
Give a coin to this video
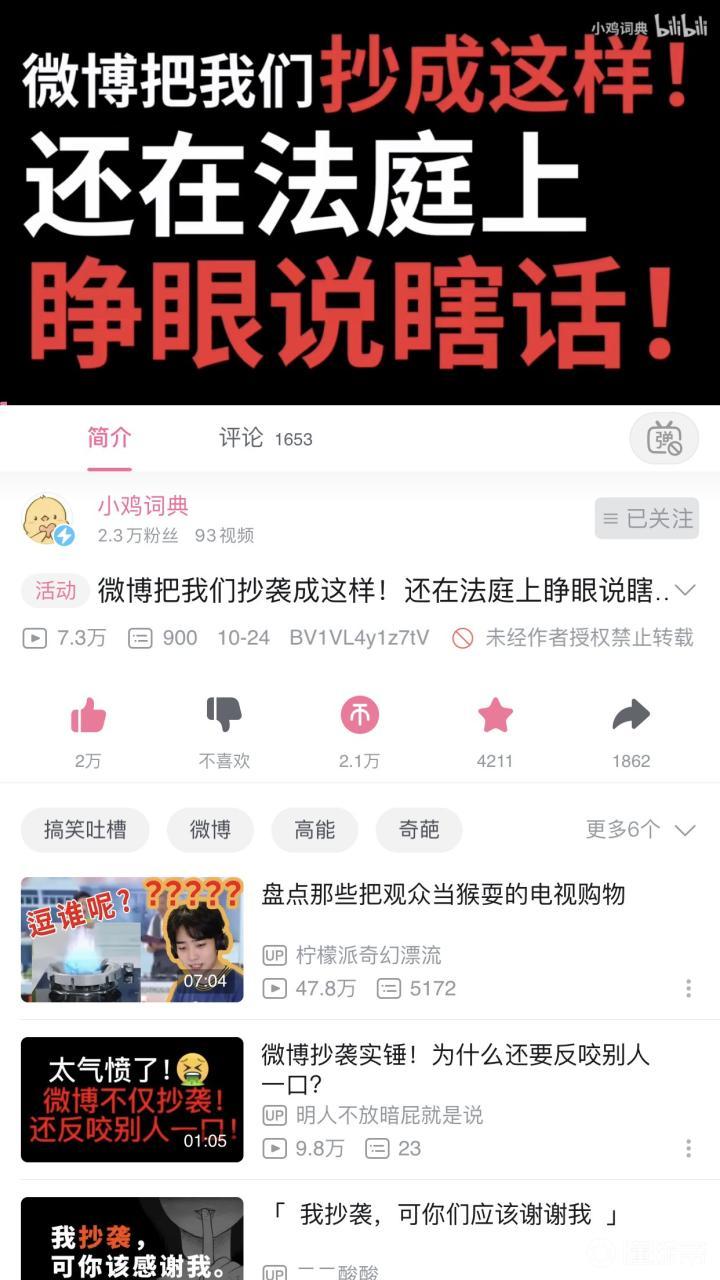point(359,715)
